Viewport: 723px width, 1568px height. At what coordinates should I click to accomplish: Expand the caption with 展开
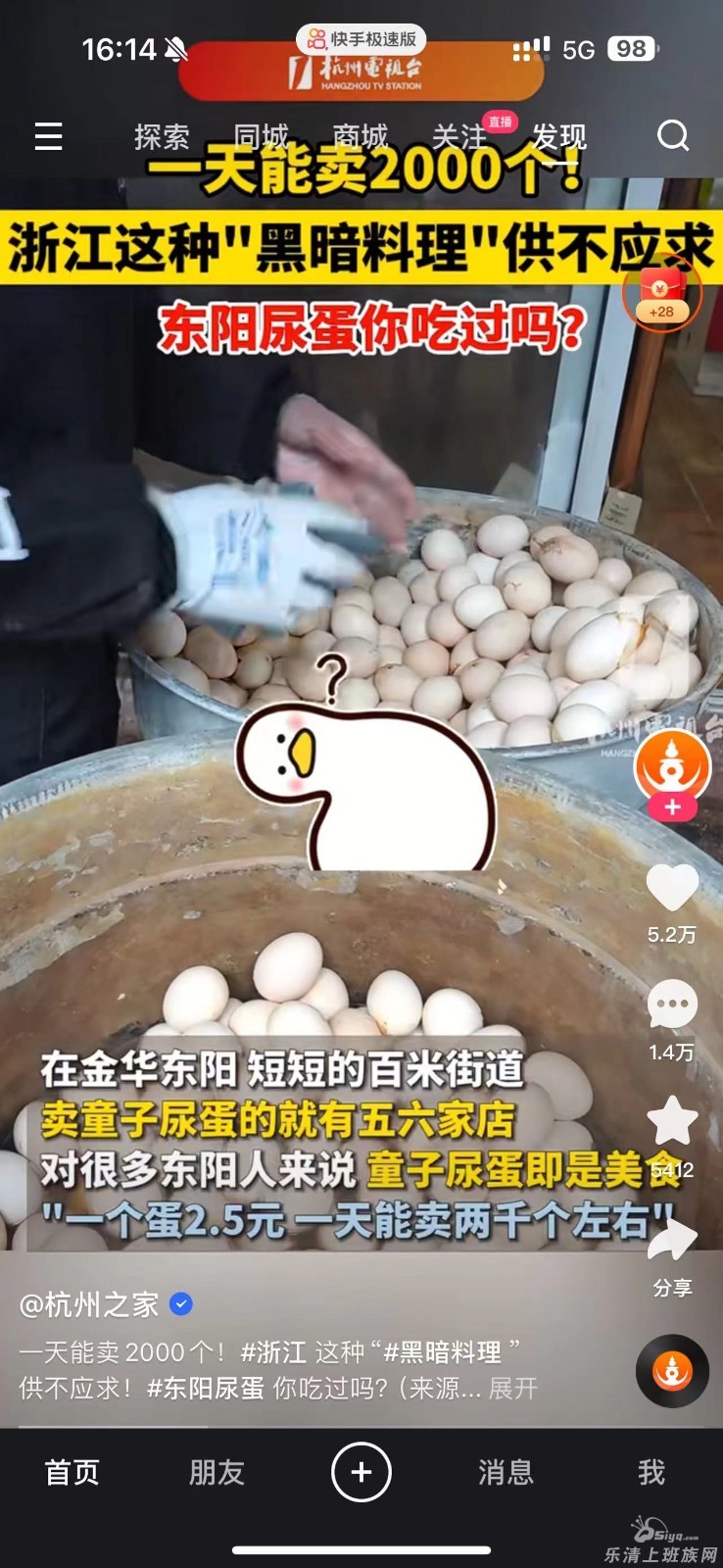tap(513, 1389)
